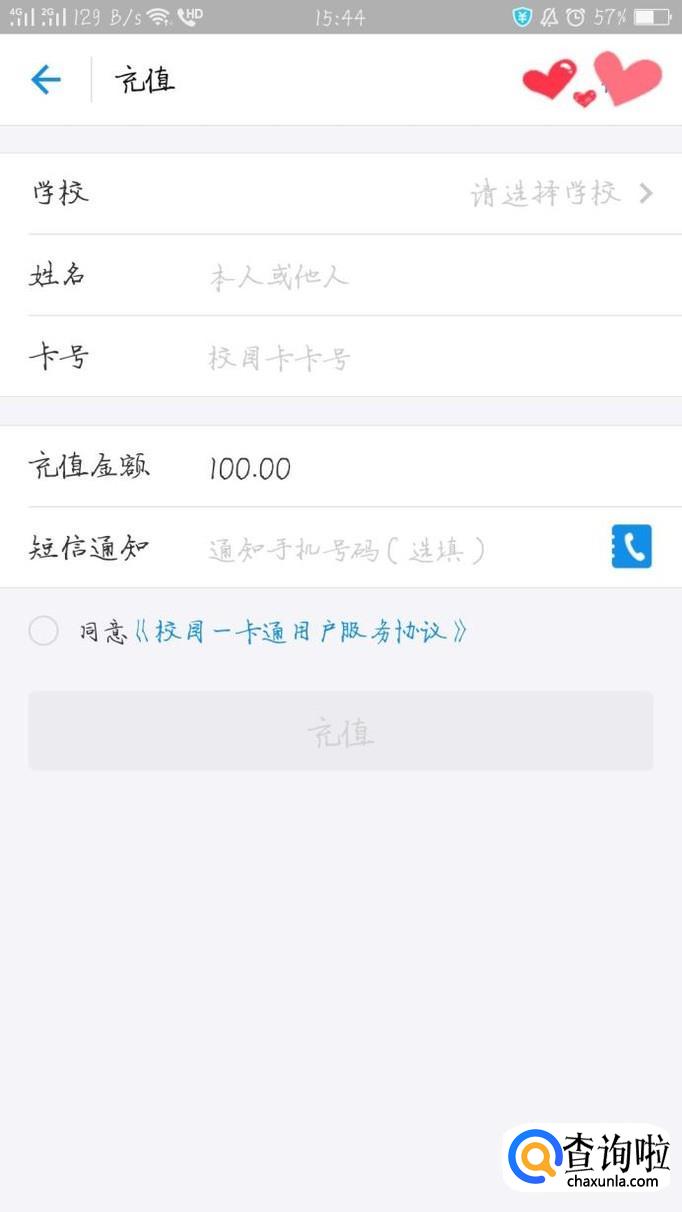Open the 校园一卡通用户服务协议 link
This screenshot has height=1212, width=682.
[300, 631]
